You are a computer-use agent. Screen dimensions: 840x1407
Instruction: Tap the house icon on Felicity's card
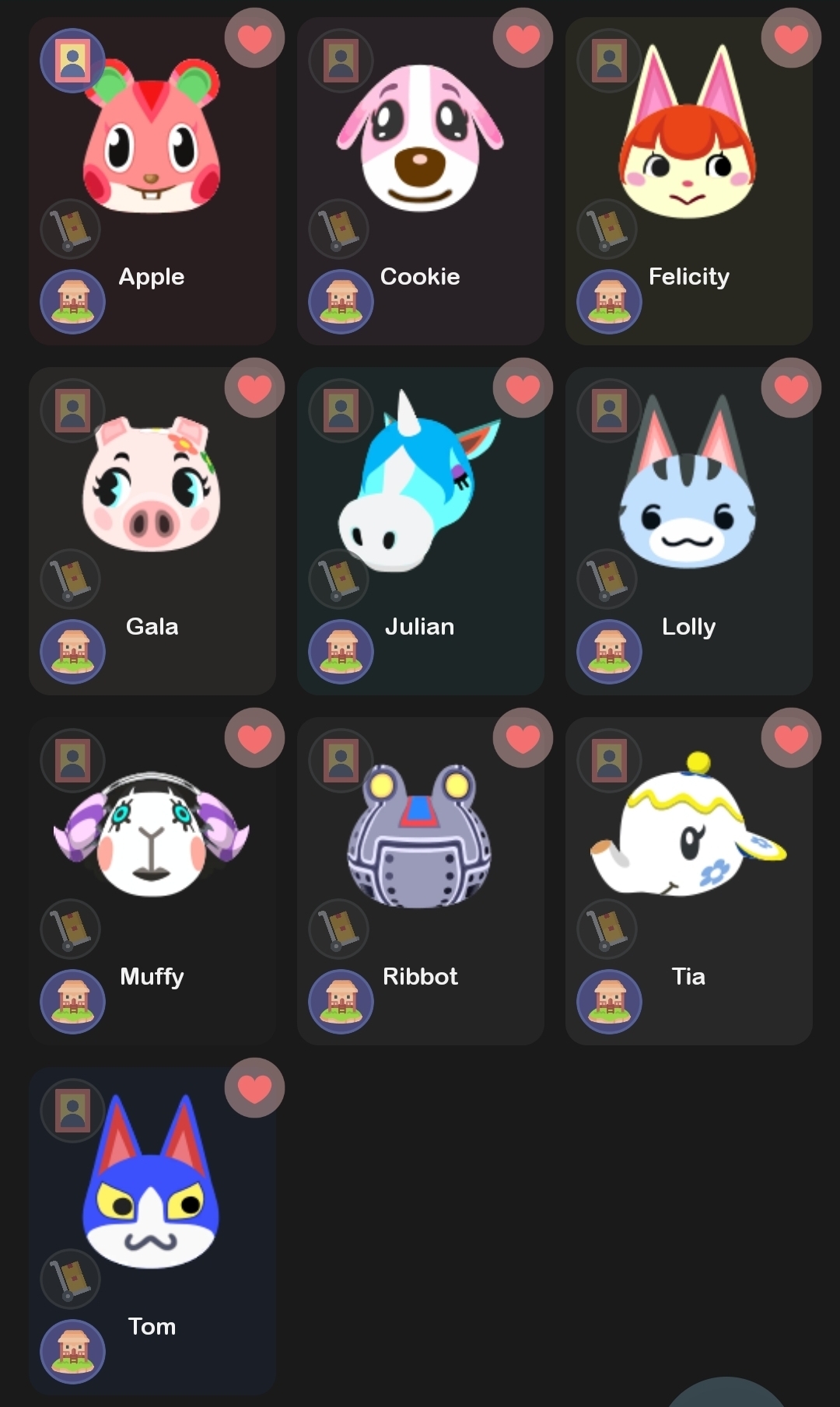609,302
